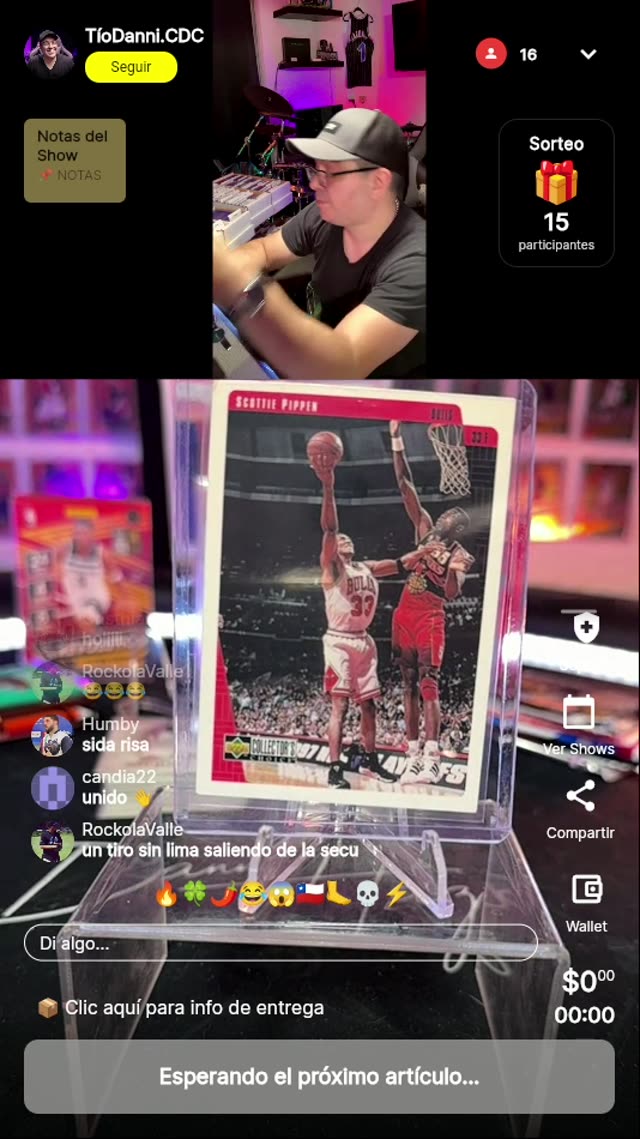Expand the dropdown chevron at top right
Screen dimensions: 640x1139
[x=588, y=54]
